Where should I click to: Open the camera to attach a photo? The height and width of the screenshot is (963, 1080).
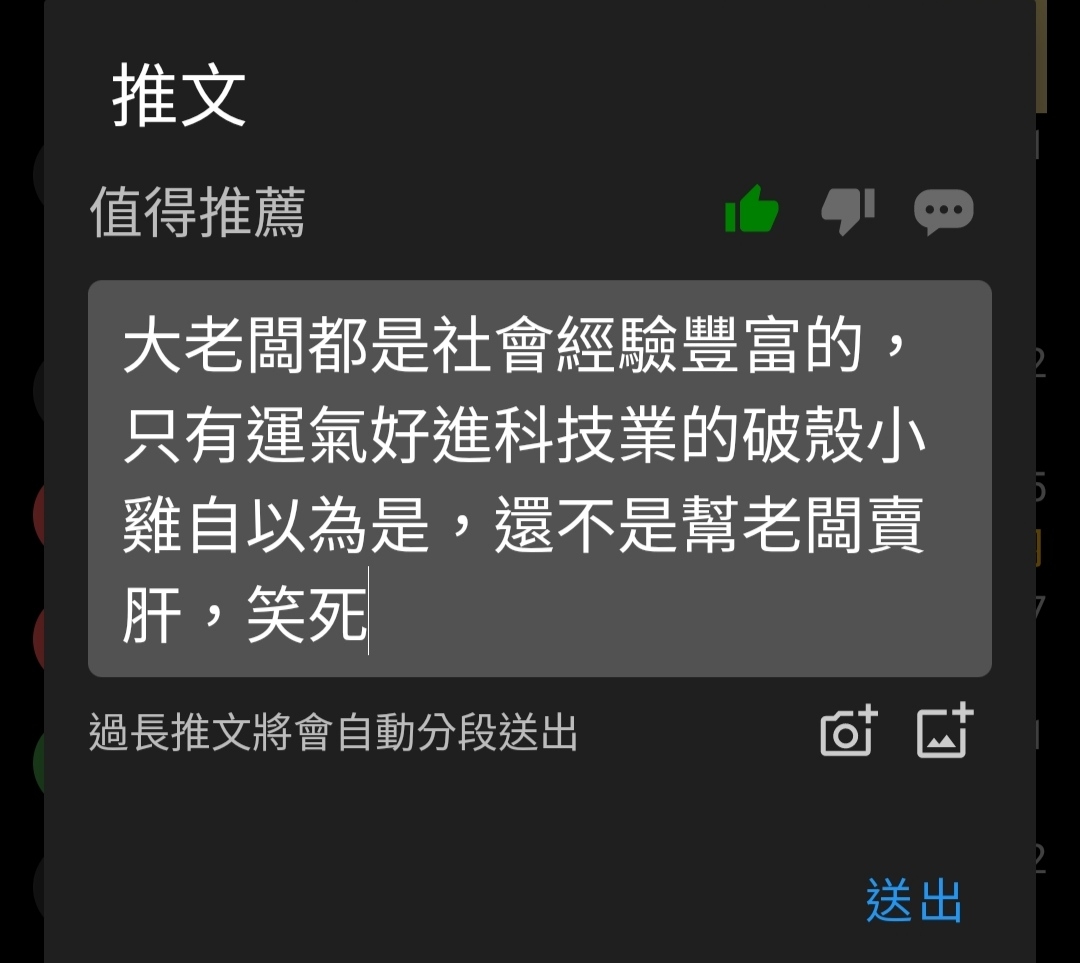(x=848, y=732)
